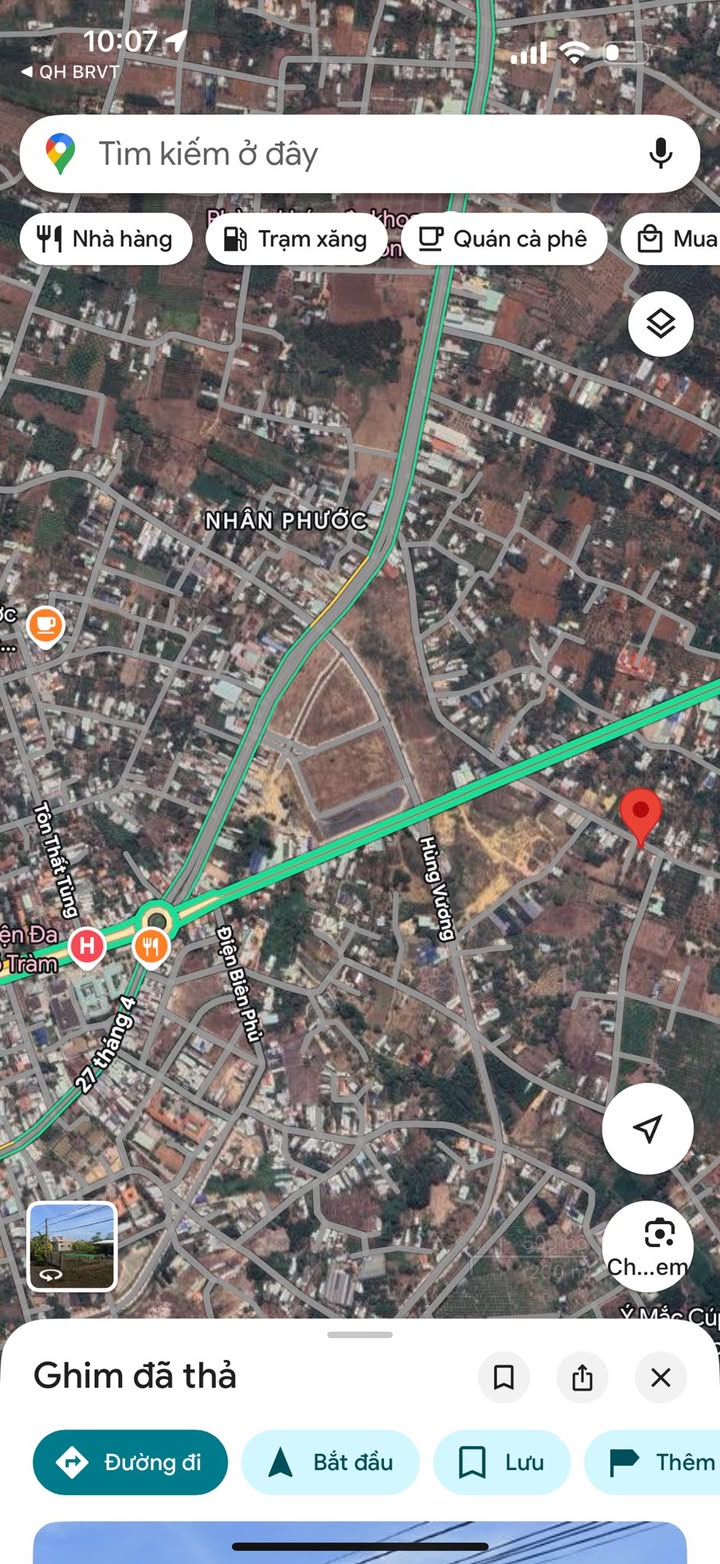Viewport: 720px width, 1564px height.
Task: Filter map by "Nhà hàng" chip
Action: 105,239
